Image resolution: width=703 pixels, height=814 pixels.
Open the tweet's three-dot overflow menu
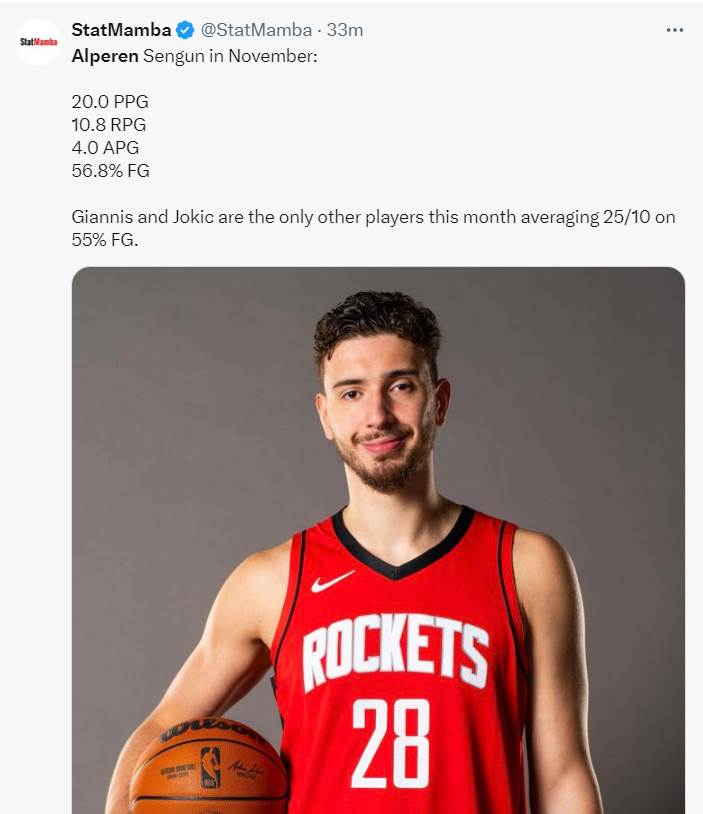pyautogui.click(x=675, y=30)
